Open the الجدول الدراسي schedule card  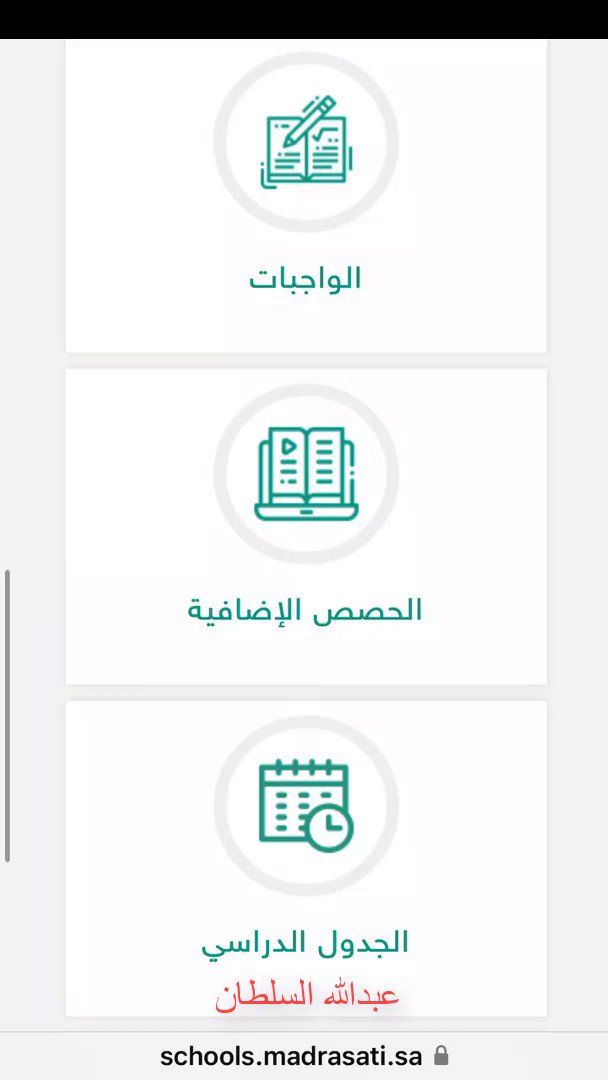306,855
